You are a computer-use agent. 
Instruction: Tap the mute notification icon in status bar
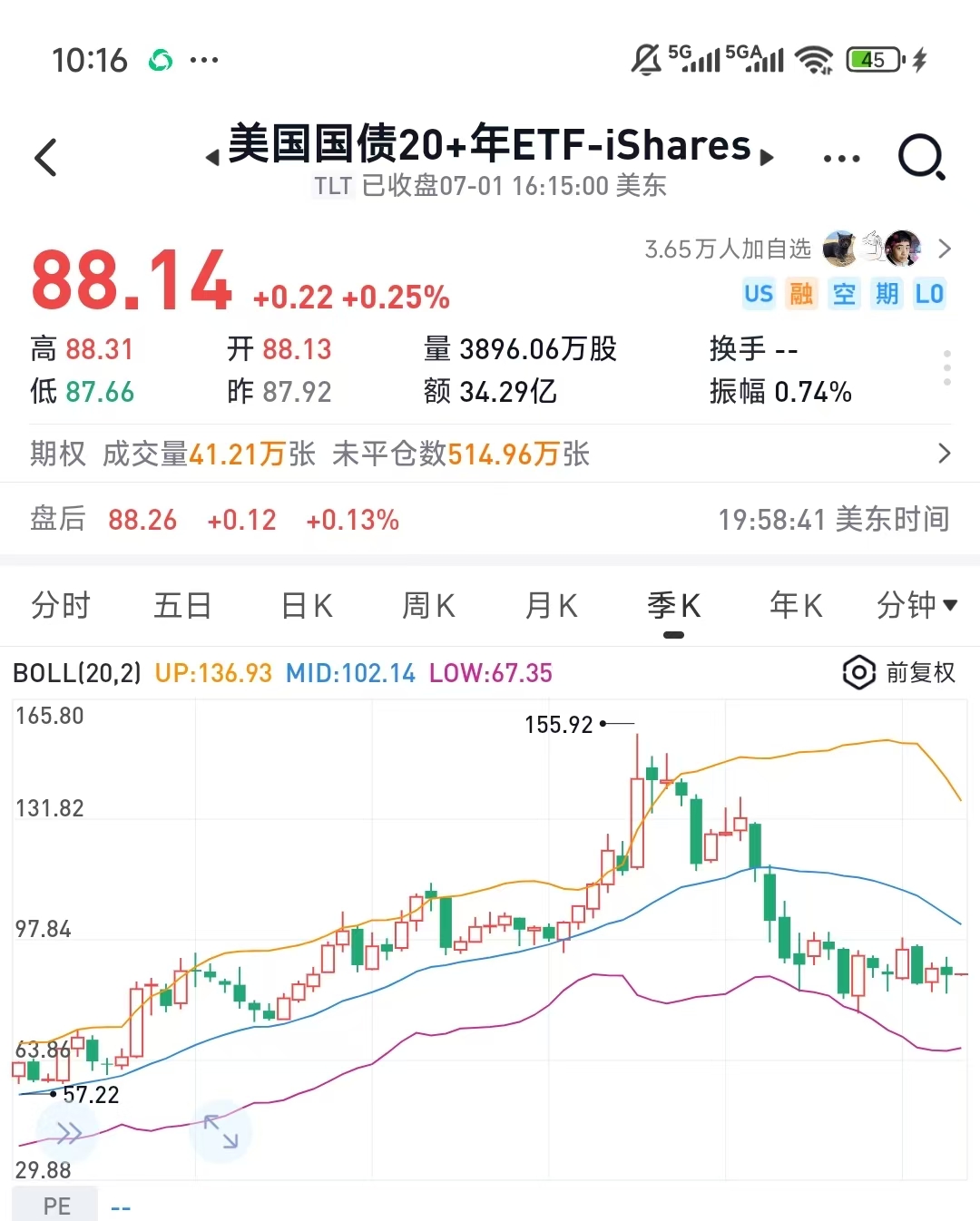pos(643,58)
